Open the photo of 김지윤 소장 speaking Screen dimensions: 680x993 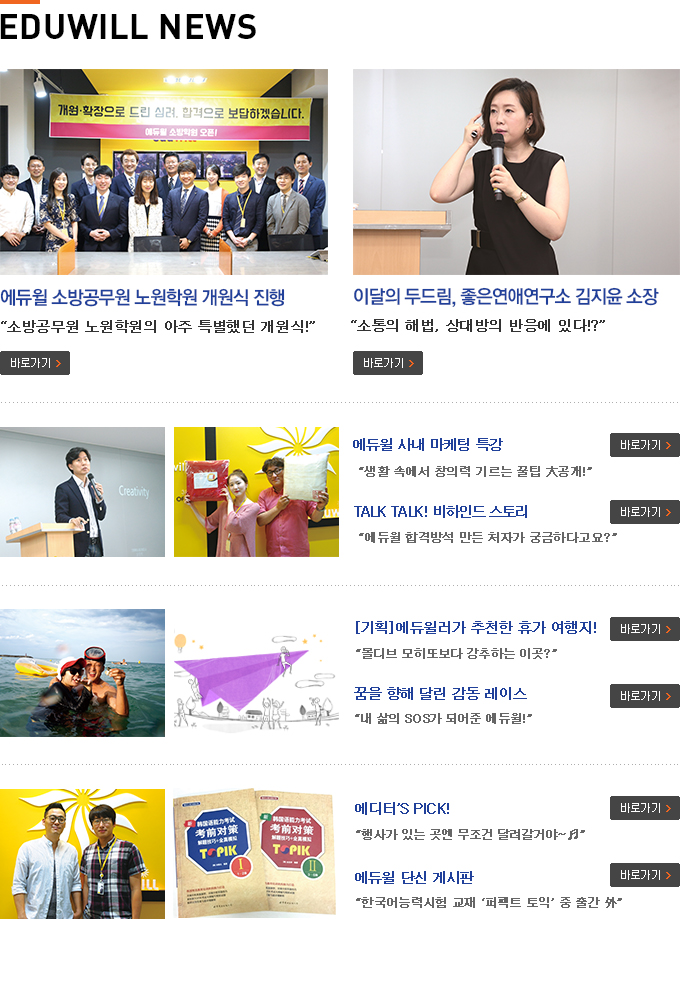516,172
